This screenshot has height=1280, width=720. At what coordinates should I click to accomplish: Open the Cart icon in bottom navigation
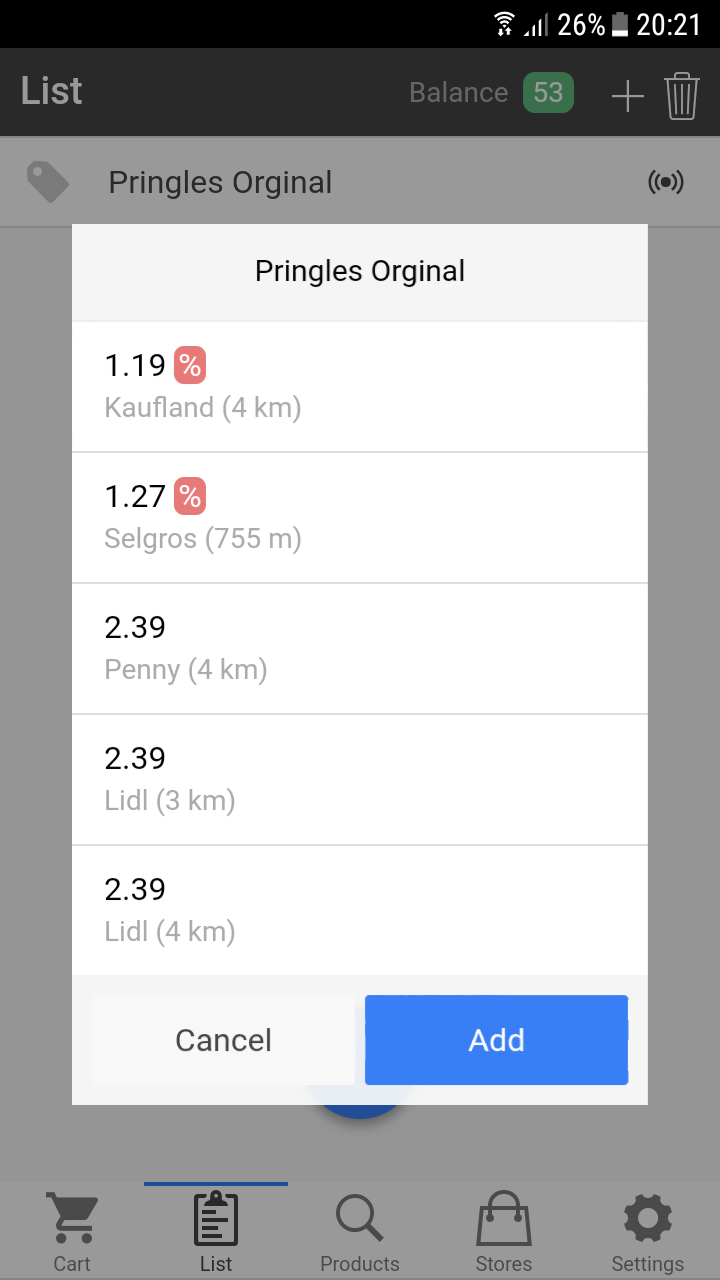pos(71,1228)
